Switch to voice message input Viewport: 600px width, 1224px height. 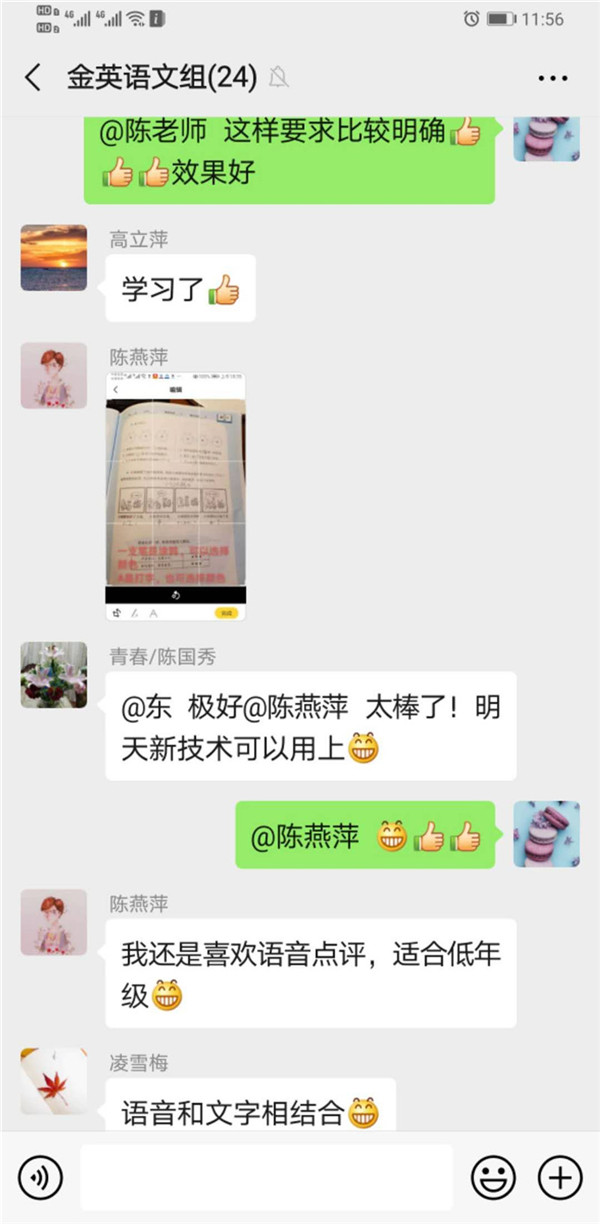click(40, 1177)
